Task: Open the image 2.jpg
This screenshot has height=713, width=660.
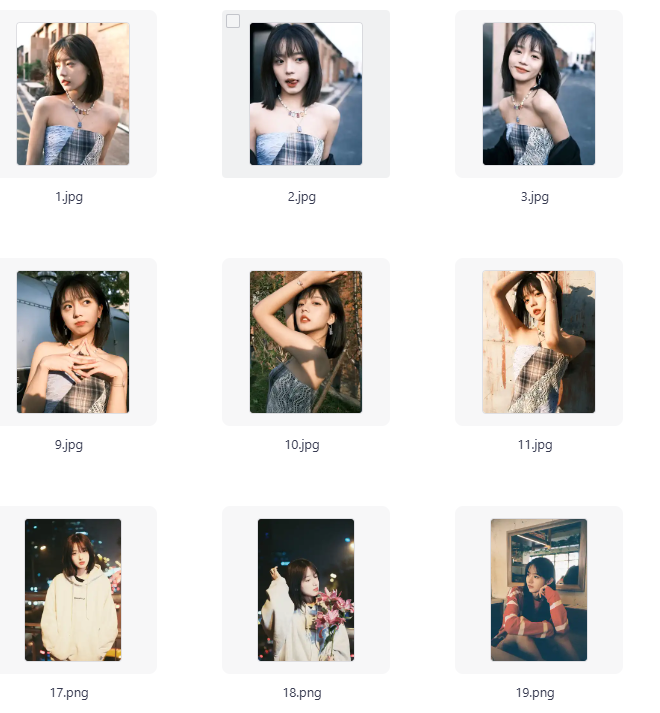Action: coord(306,94)
